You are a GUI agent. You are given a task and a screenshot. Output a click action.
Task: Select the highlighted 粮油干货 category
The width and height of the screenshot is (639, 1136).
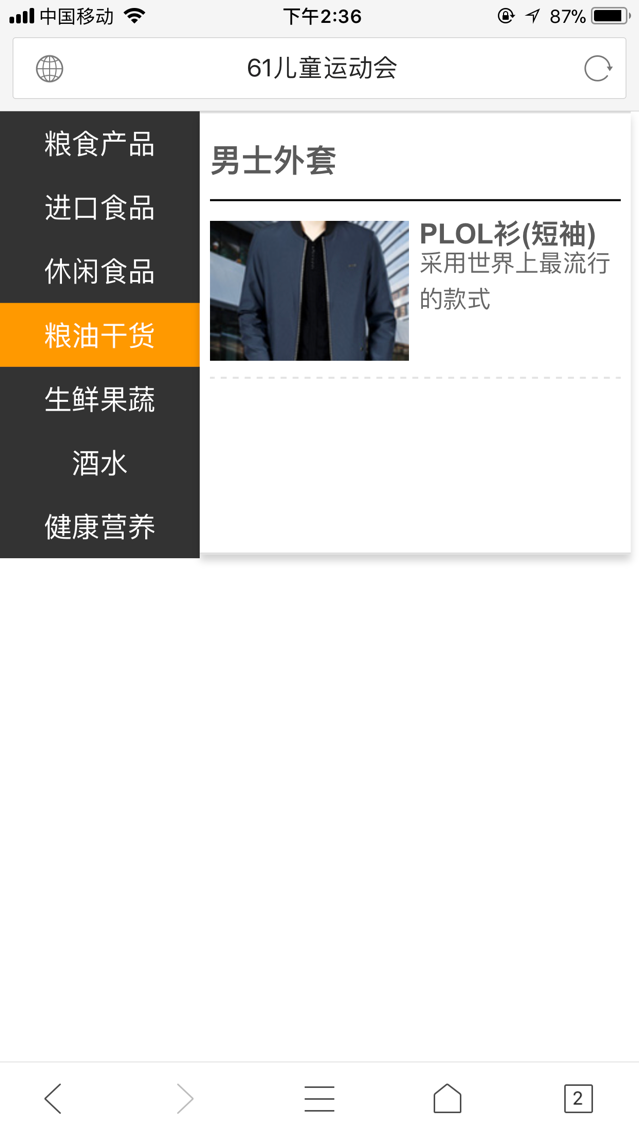(100, 335)
